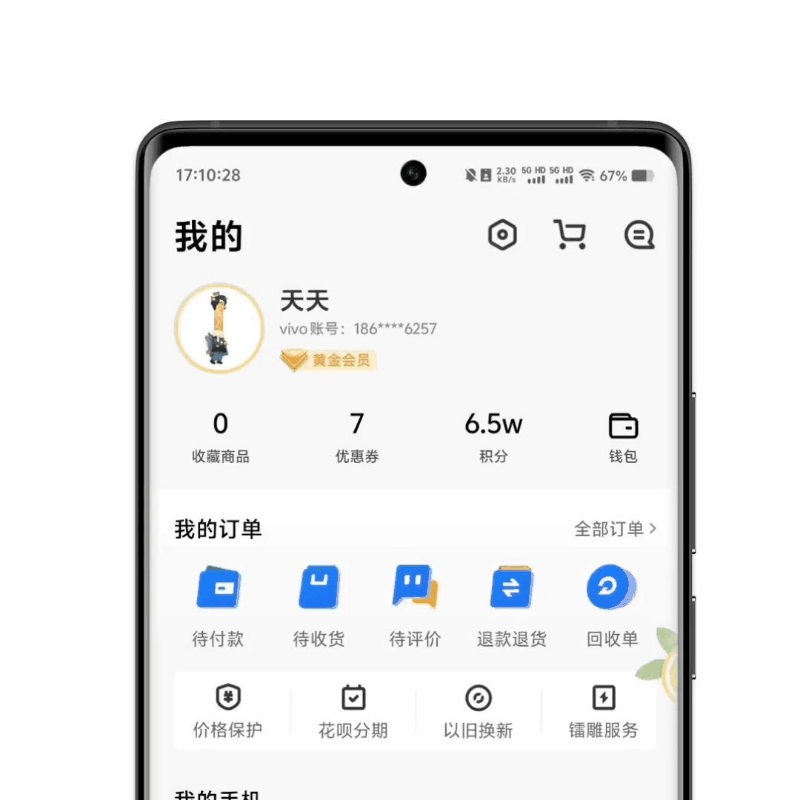View 收藏商品 favorites

(x=220, y=438)
